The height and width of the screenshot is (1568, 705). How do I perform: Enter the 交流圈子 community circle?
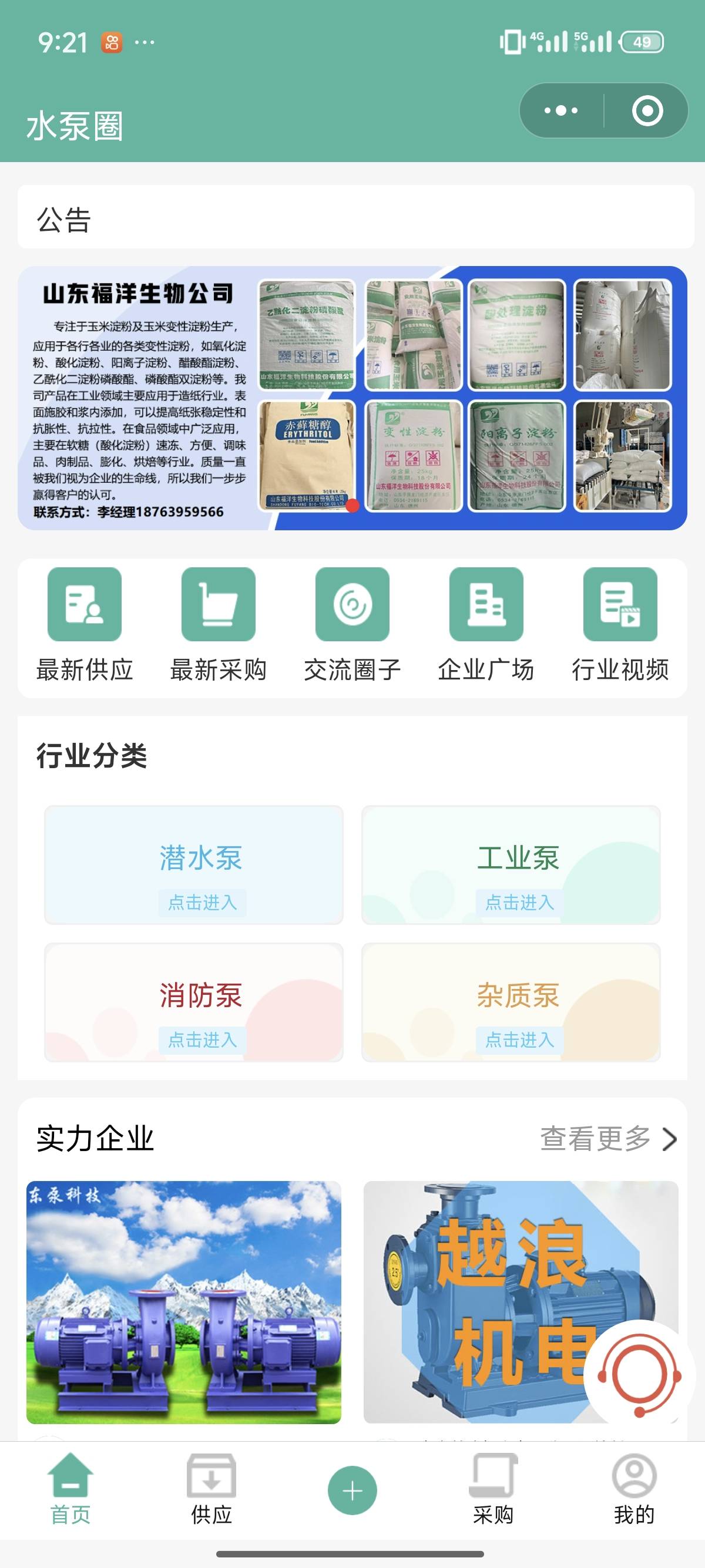pos(352,625)
